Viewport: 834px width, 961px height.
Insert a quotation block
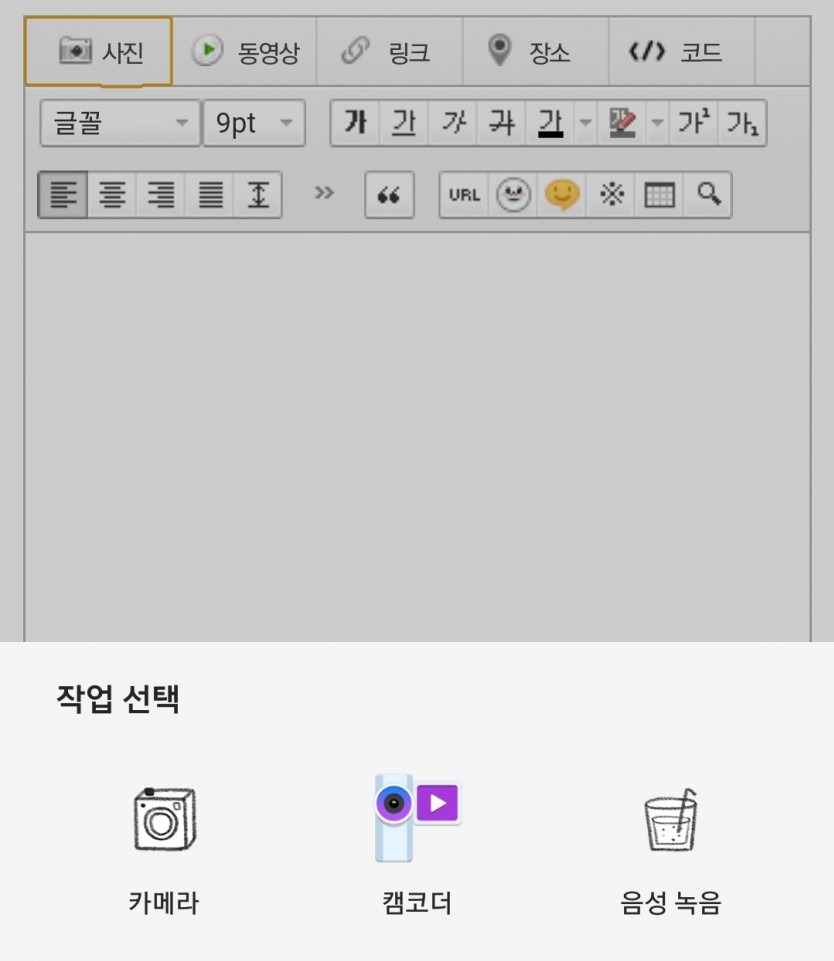(389, 195)
